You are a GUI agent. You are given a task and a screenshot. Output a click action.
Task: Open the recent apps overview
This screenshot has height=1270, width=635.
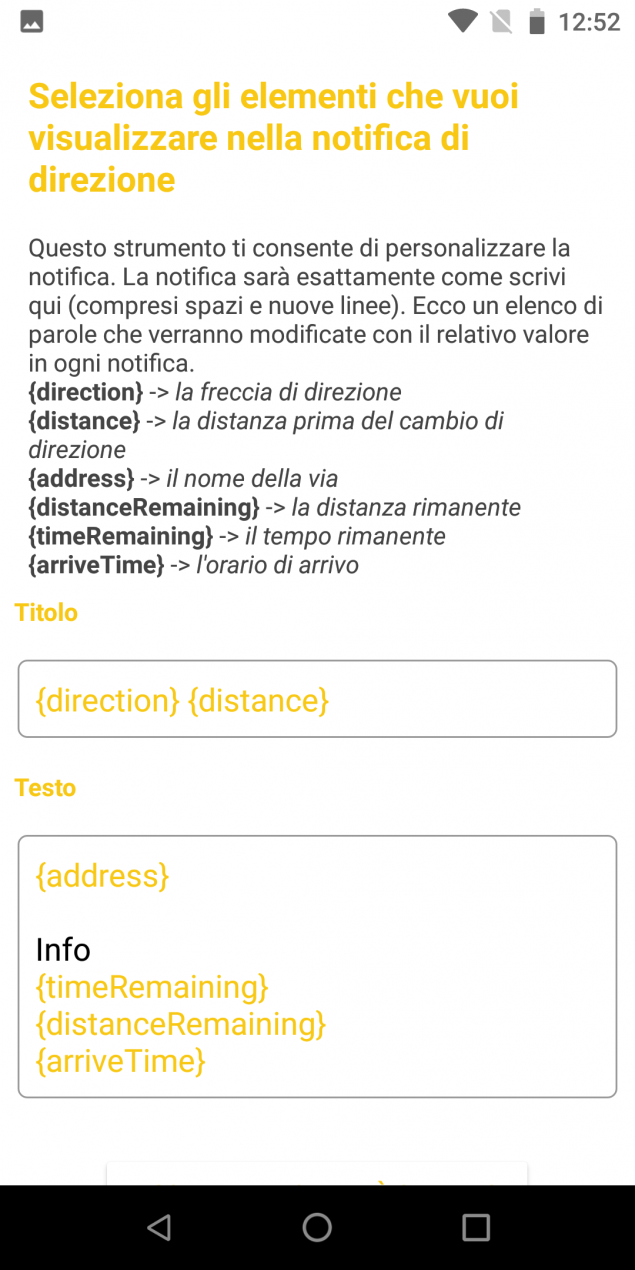pos(476,1227)
